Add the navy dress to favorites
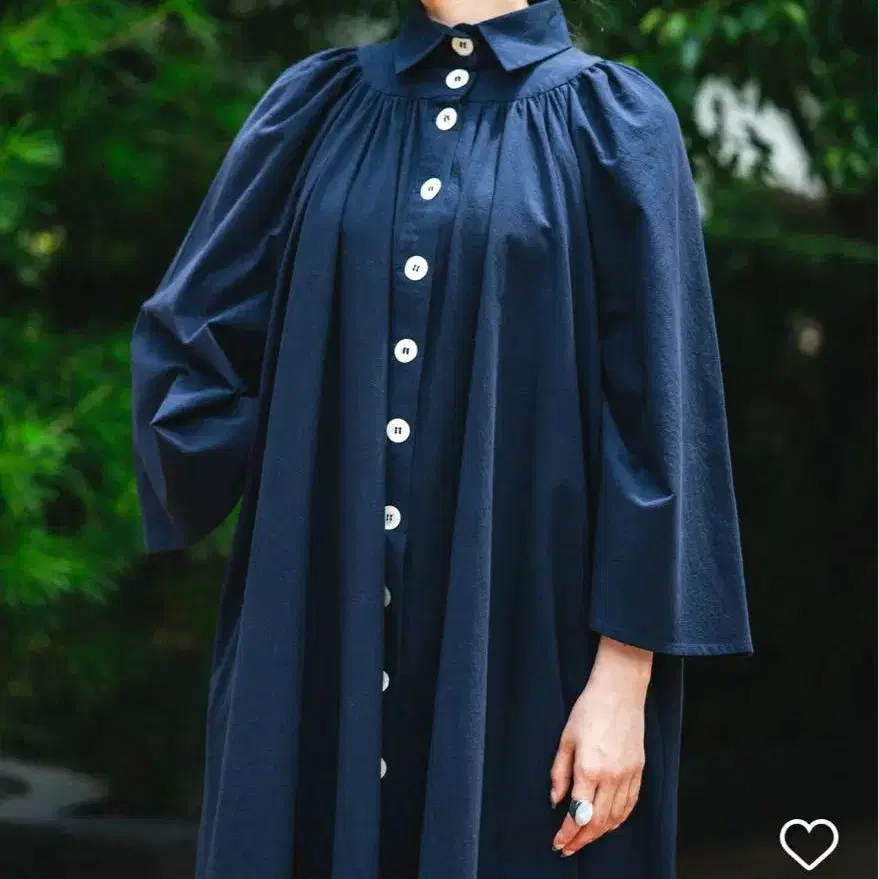879x879 pixels. pos(809,843)
